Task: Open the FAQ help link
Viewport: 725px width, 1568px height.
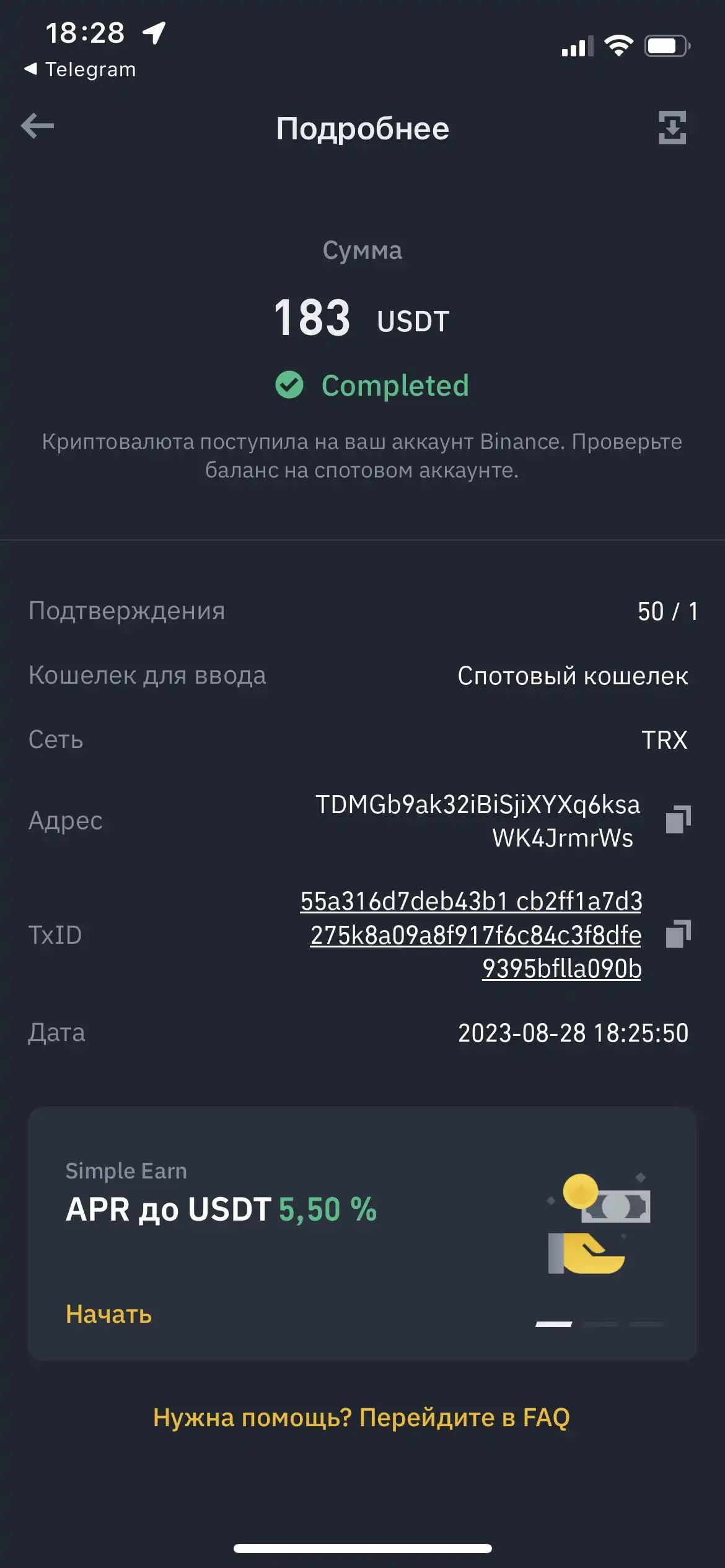Action: point(361,1418)
